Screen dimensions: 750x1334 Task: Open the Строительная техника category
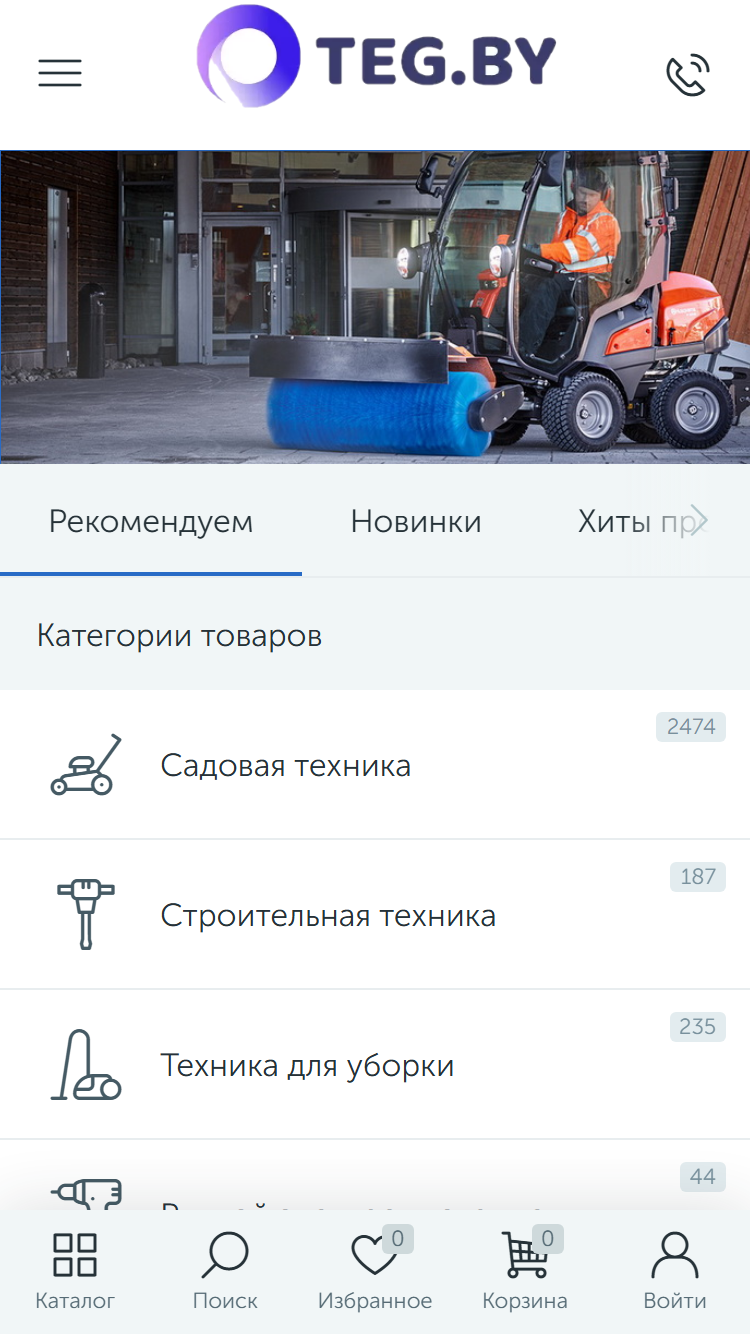375,915
